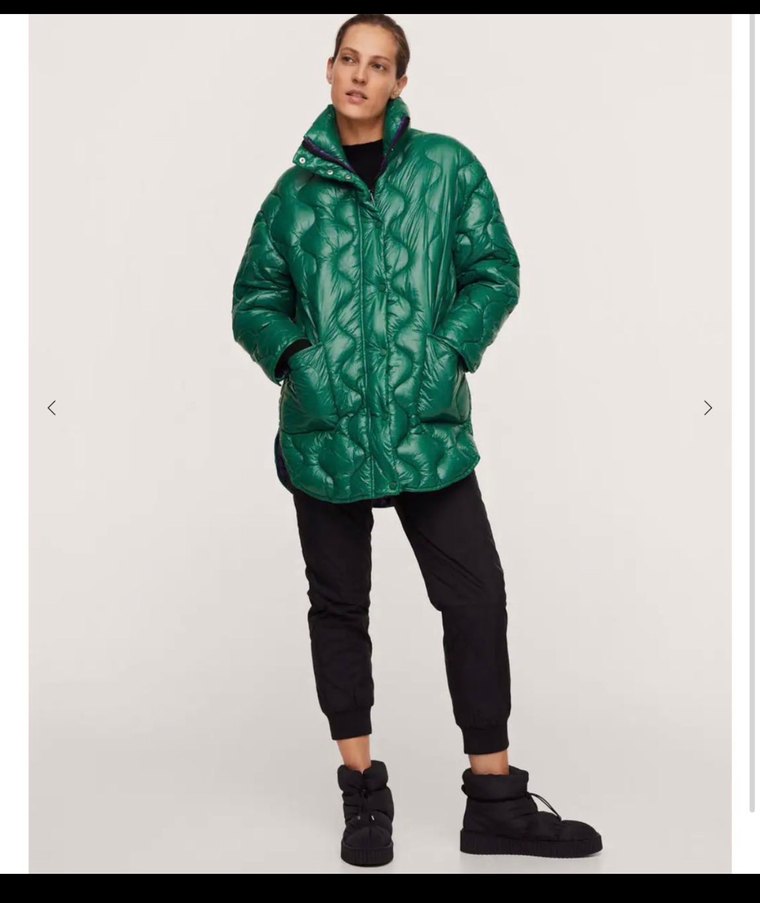Navigate backward using the left arrow
This screenshot has width=760, height=903.
(51, 407)
